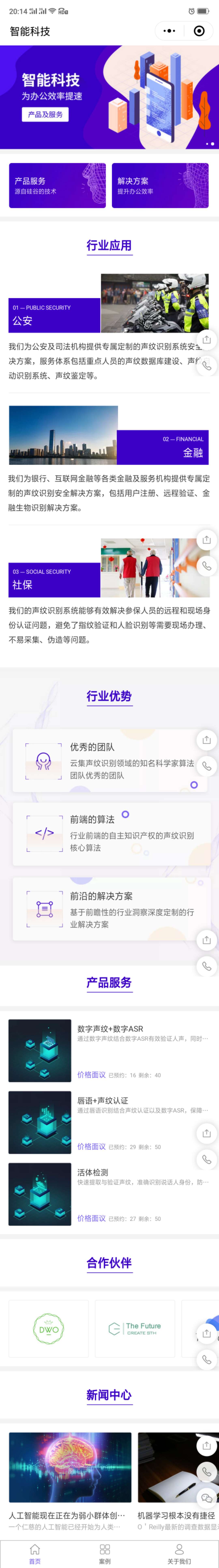Tap the 产品及服务 banner button
This screenshot has height=1568, width=219.
(45, 114)
